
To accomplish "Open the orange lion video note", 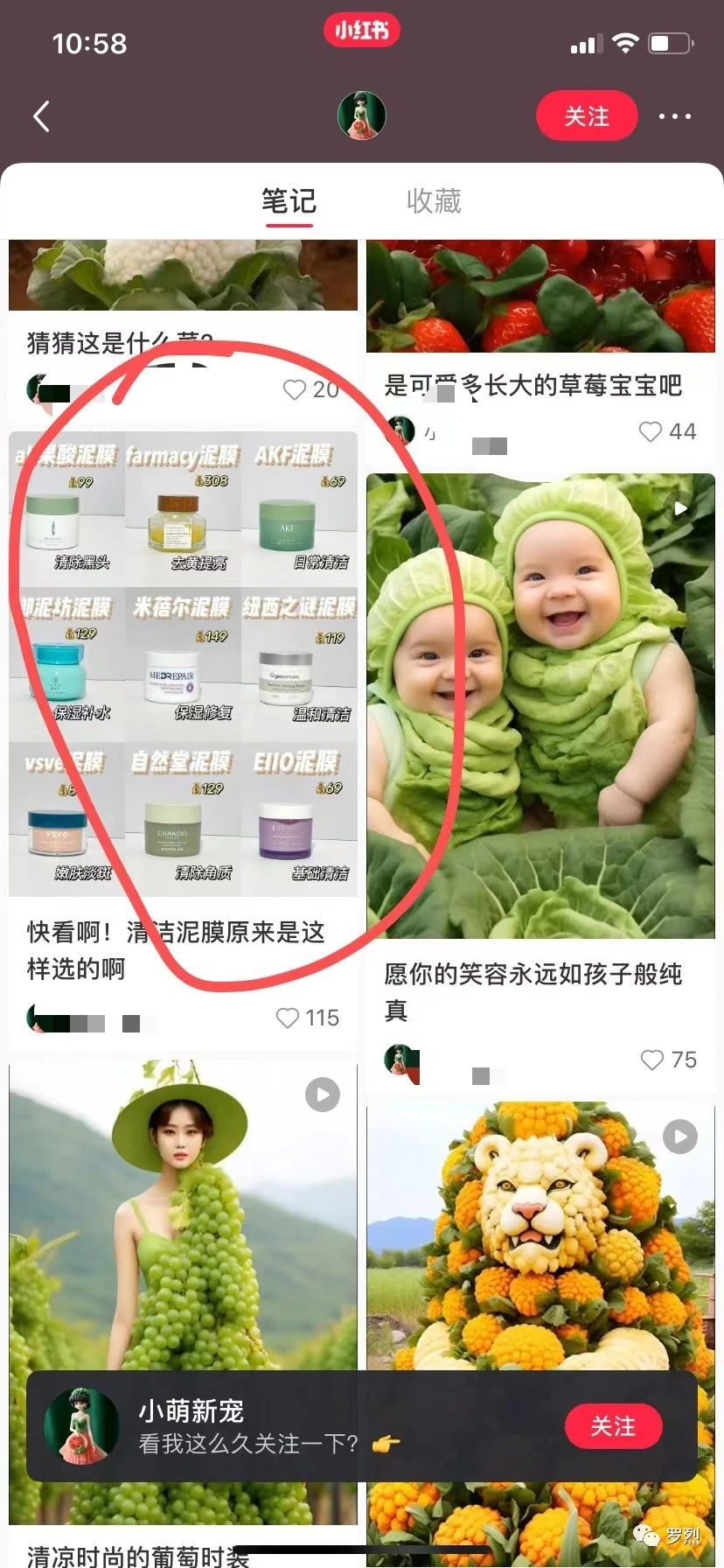I will (540, 1242).
